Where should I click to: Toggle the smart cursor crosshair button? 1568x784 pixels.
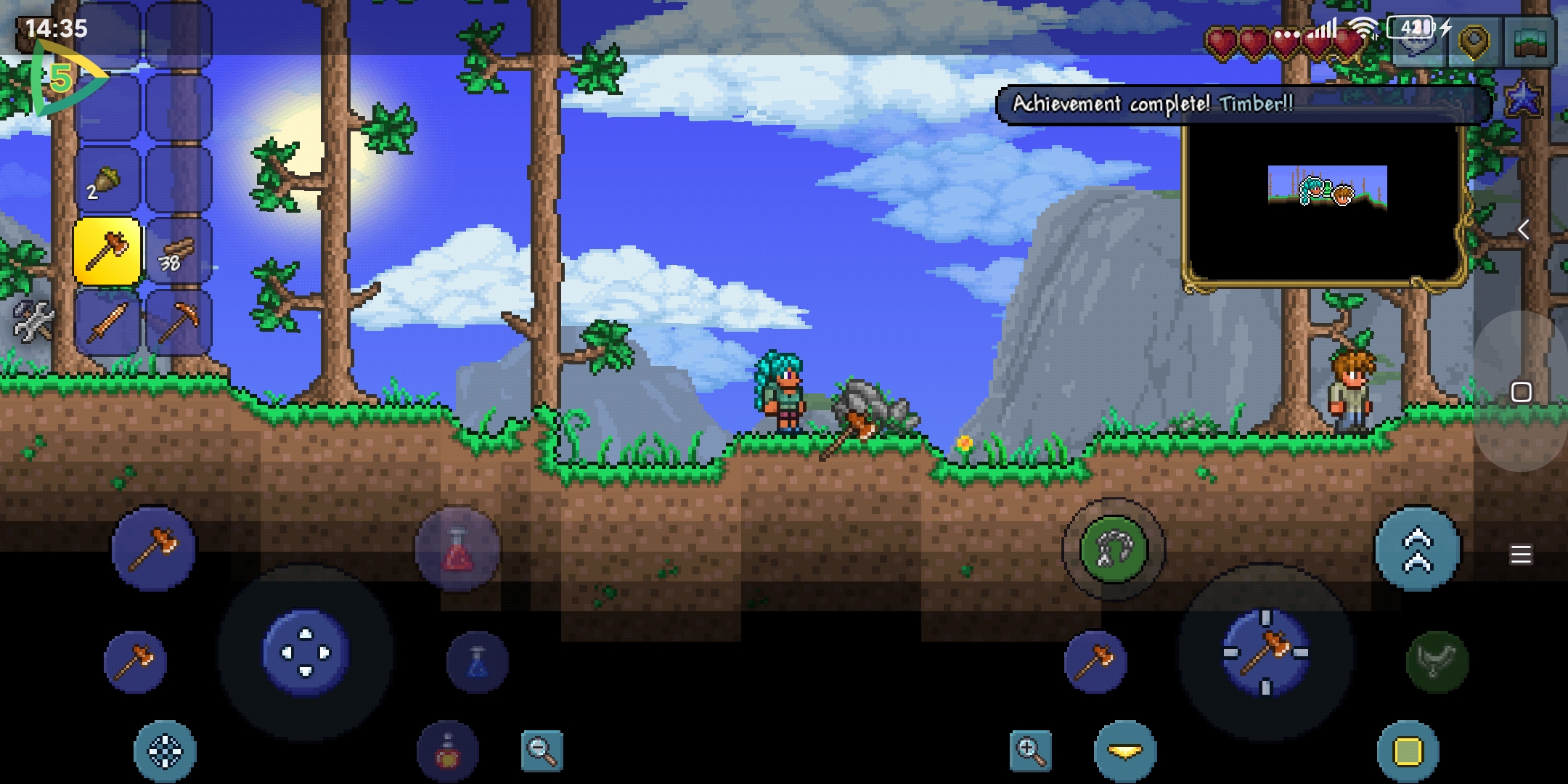coord(165,751)
